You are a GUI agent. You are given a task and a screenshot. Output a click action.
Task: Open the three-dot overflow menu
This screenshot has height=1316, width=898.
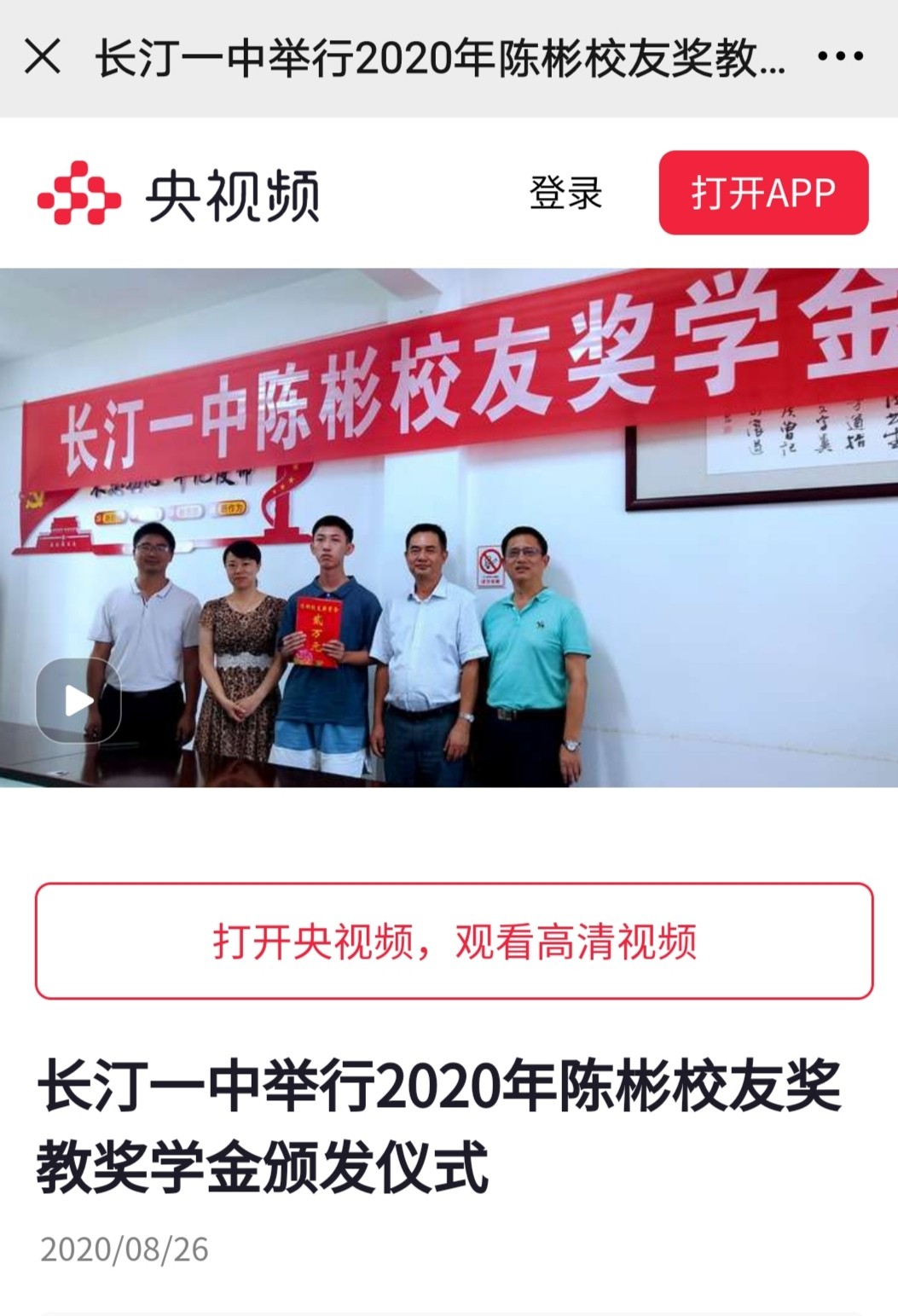click(840, 57)
